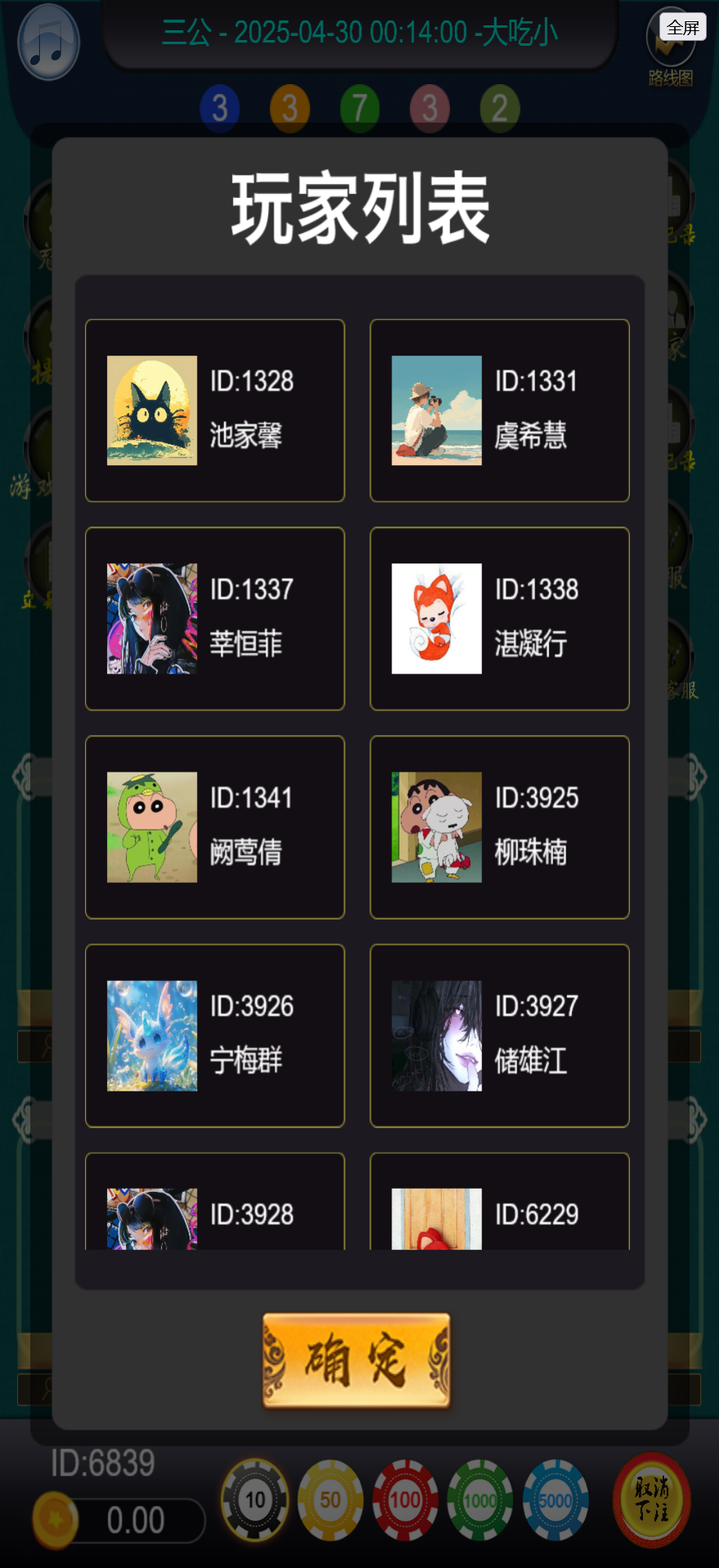
Task: Select player 池家馨 ID:1328 card
Action: tap(215, 411)
